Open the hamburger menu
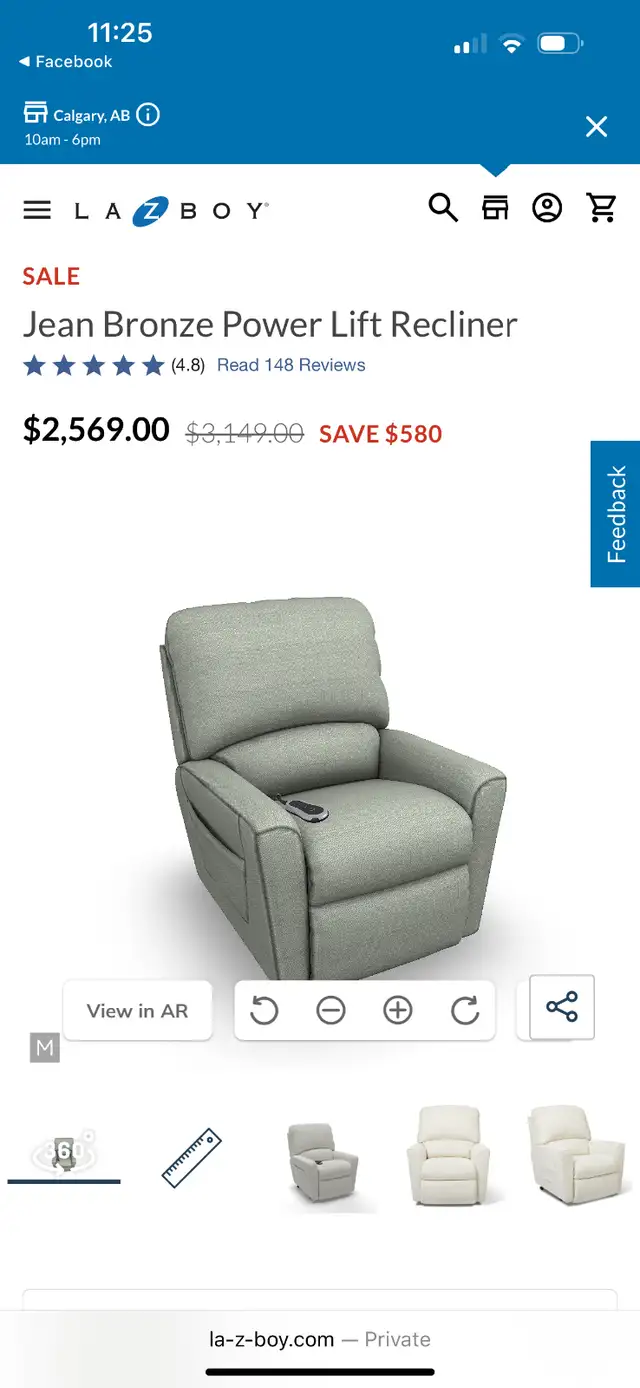Viewport: 640px width, 1388px height. point(37,210)
